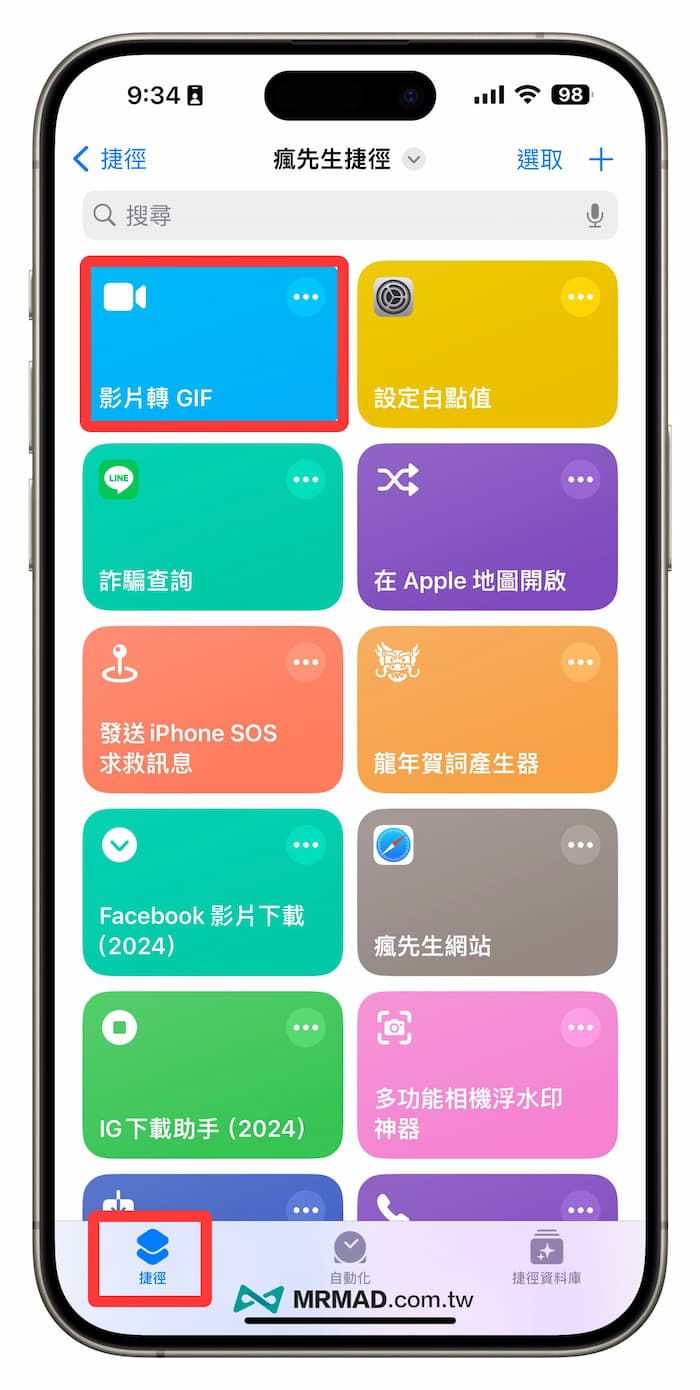This screenshot has width=700, height=1390.
Task: Open options menu on 影片轉 GIF card
Action: coord(305,297)
